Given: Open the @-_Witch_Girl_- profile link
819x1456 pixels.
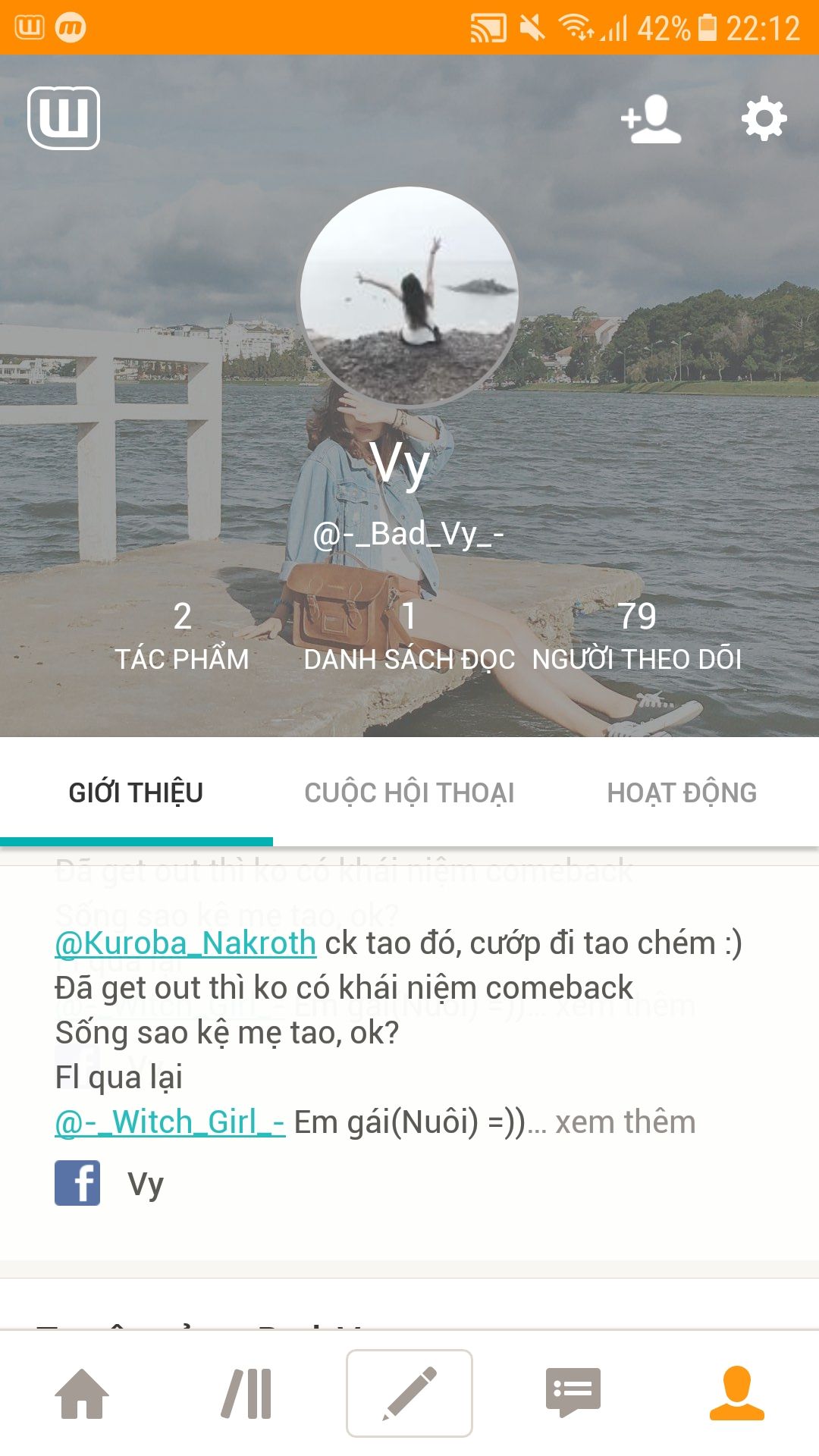Looking at the screenshot, I should click(170, 1122).
